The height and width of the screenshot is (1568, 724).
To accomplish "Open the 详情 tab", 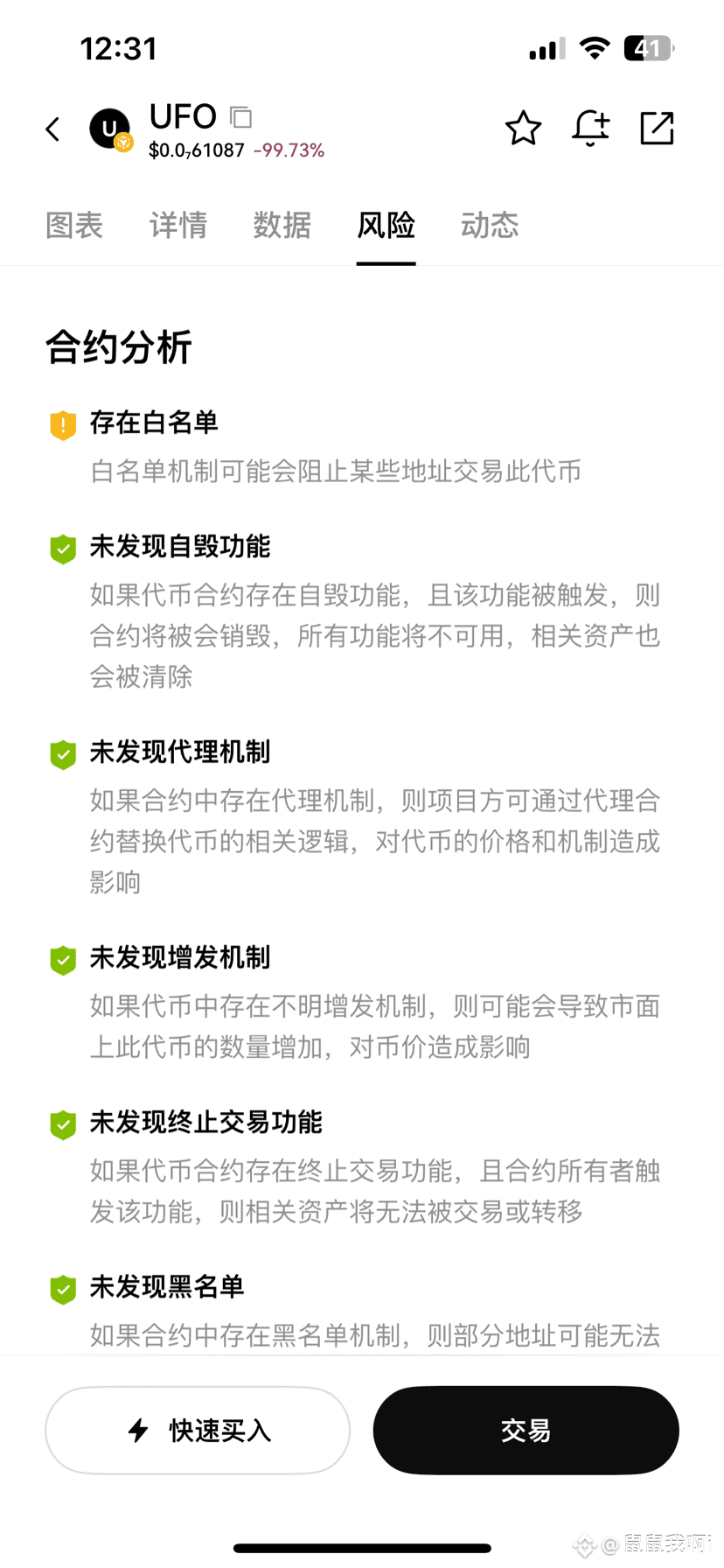I will [178, 225].
